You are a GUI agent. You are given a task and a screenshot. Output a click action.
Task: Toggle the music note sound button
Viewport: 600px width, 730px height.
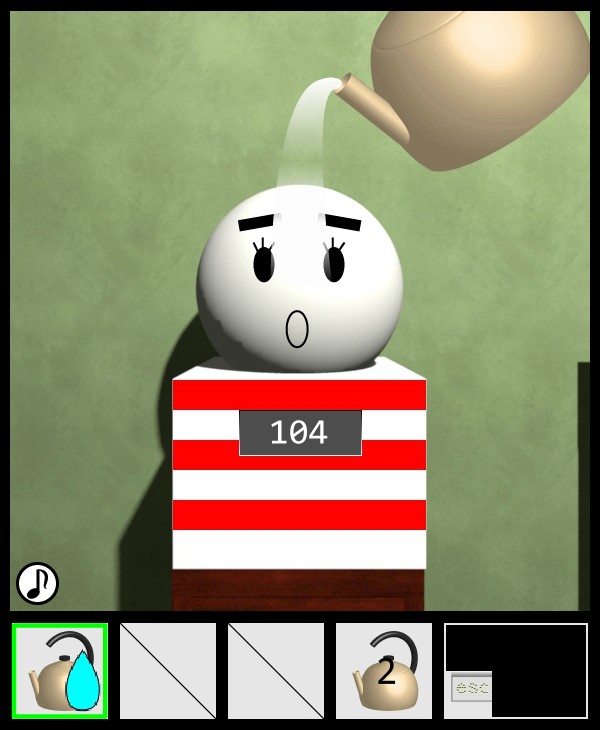tap(37, 583)
